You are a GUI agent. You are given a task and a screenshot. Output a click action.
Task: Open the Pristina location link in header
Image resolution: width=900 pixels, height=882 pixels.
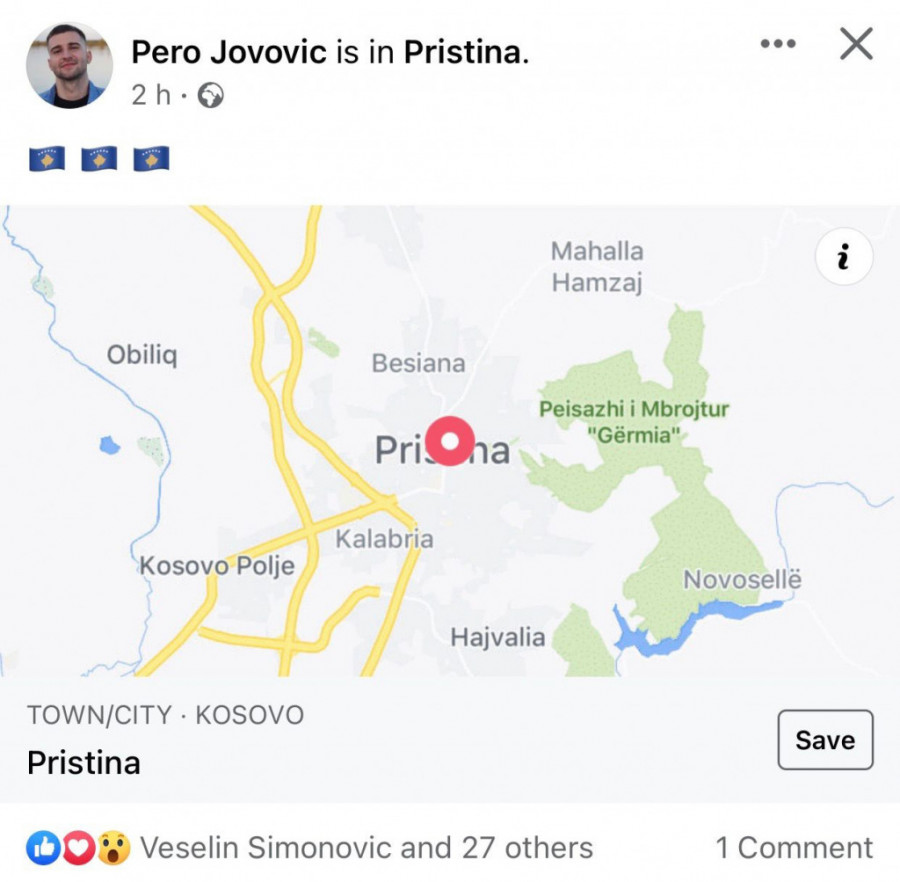click(463, 53)
